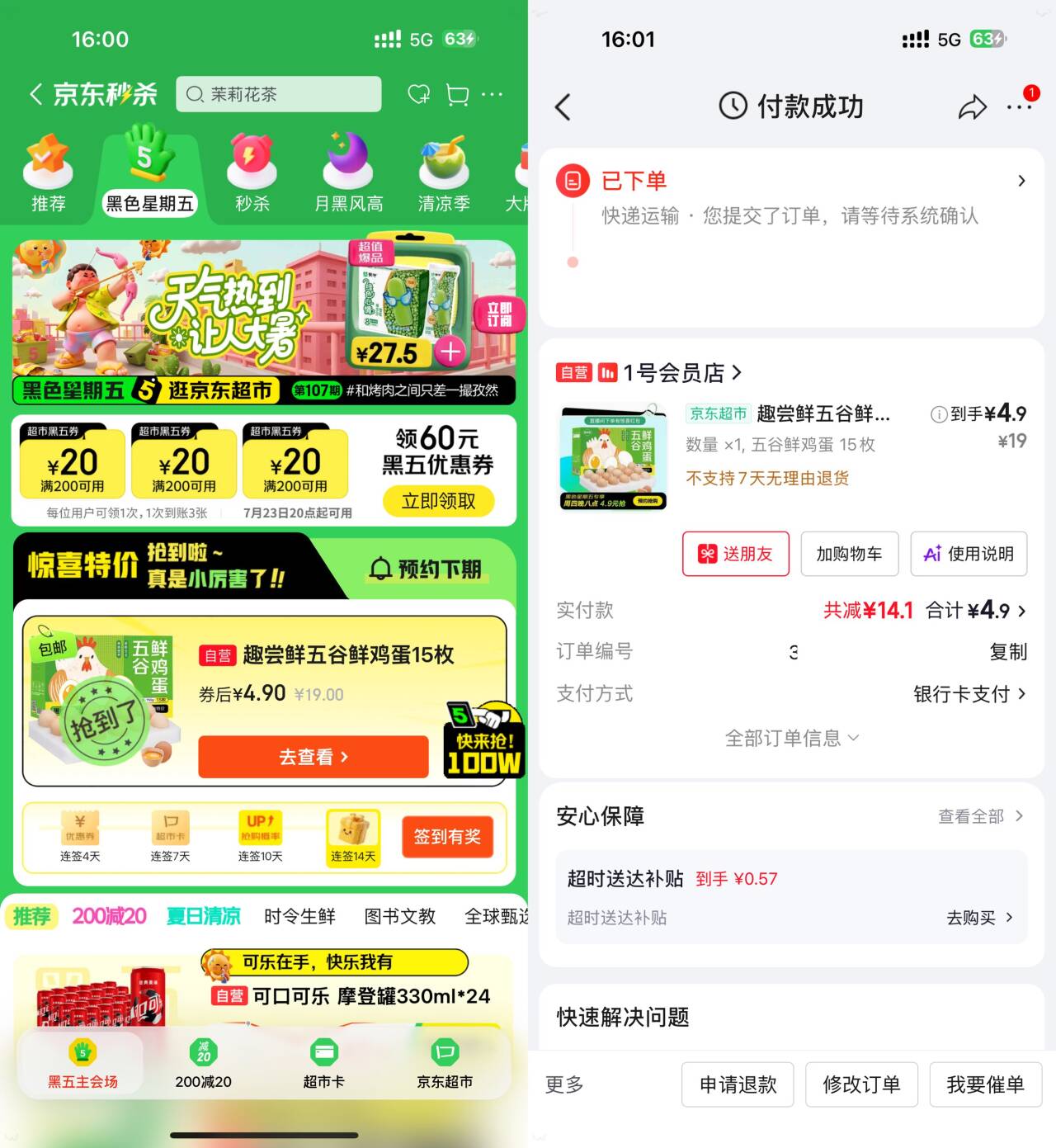
Task: Tap 预约下期 reminder bell
Action: (425, 569)
